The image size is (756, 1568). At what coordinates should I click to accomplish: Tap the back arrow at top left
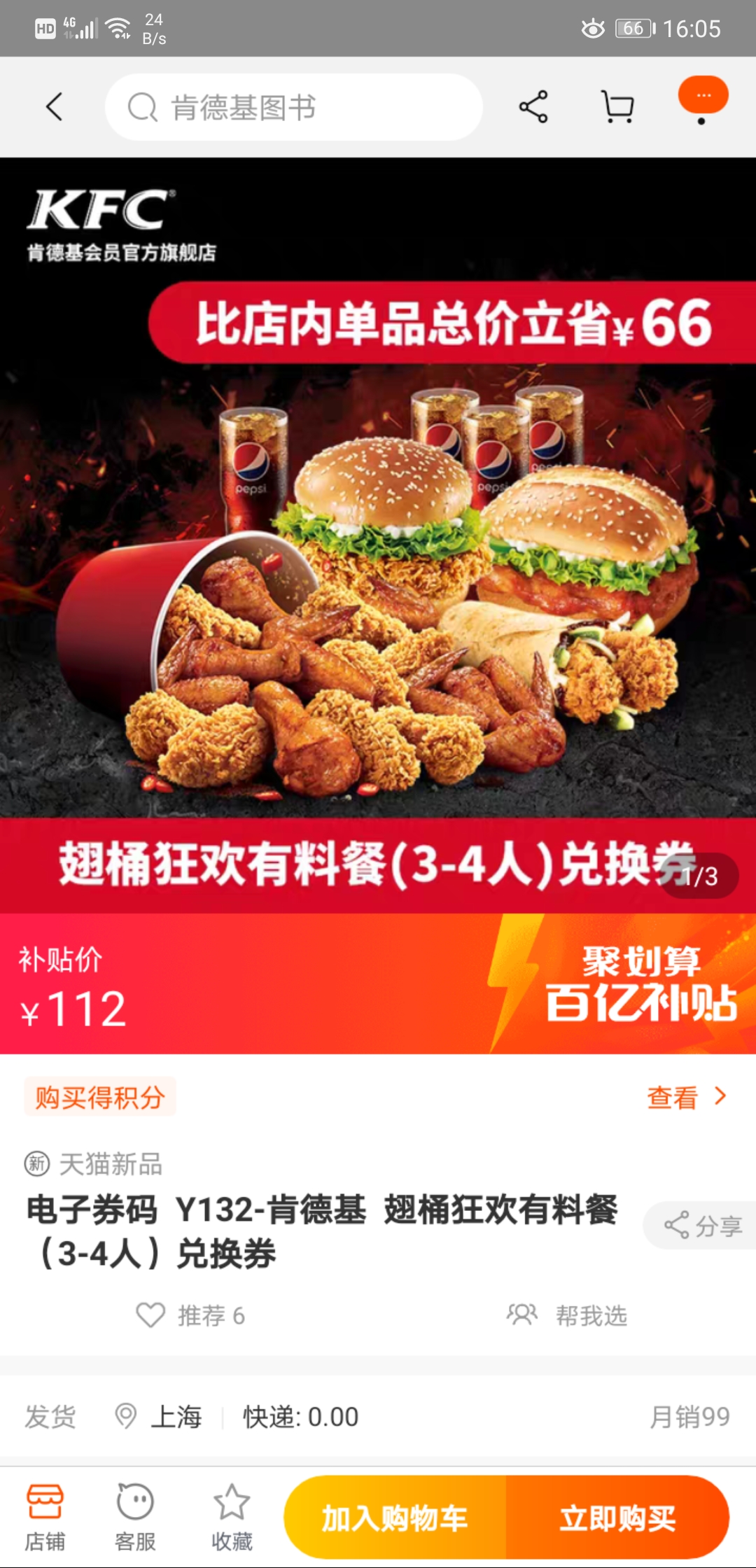[53, 105]
